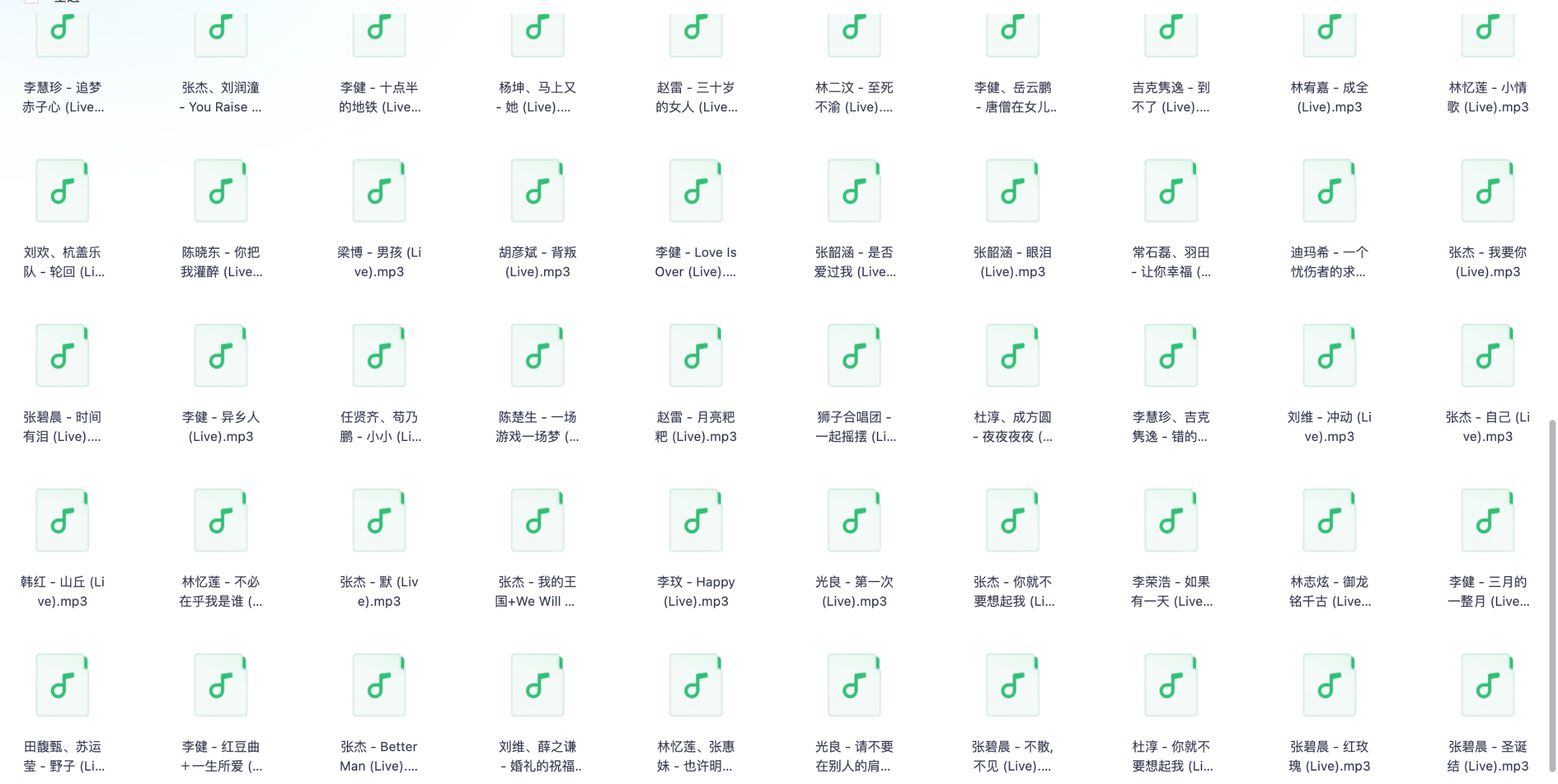
Task: Select 李健 - 十点半的地铁 (Live) file
Action: click(379, 33)
